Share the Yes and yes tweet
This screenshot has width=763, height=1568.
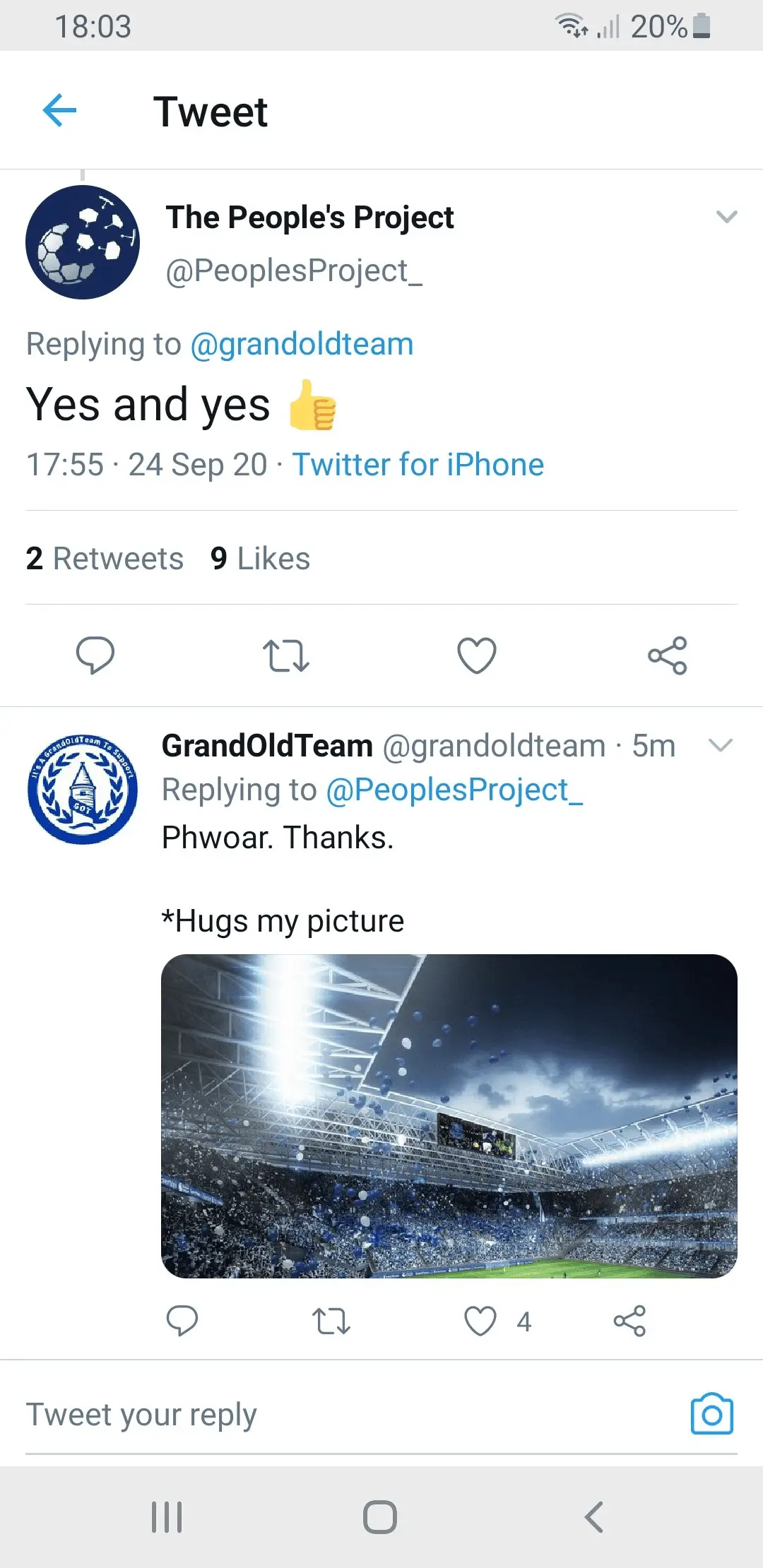pos(668,655)
